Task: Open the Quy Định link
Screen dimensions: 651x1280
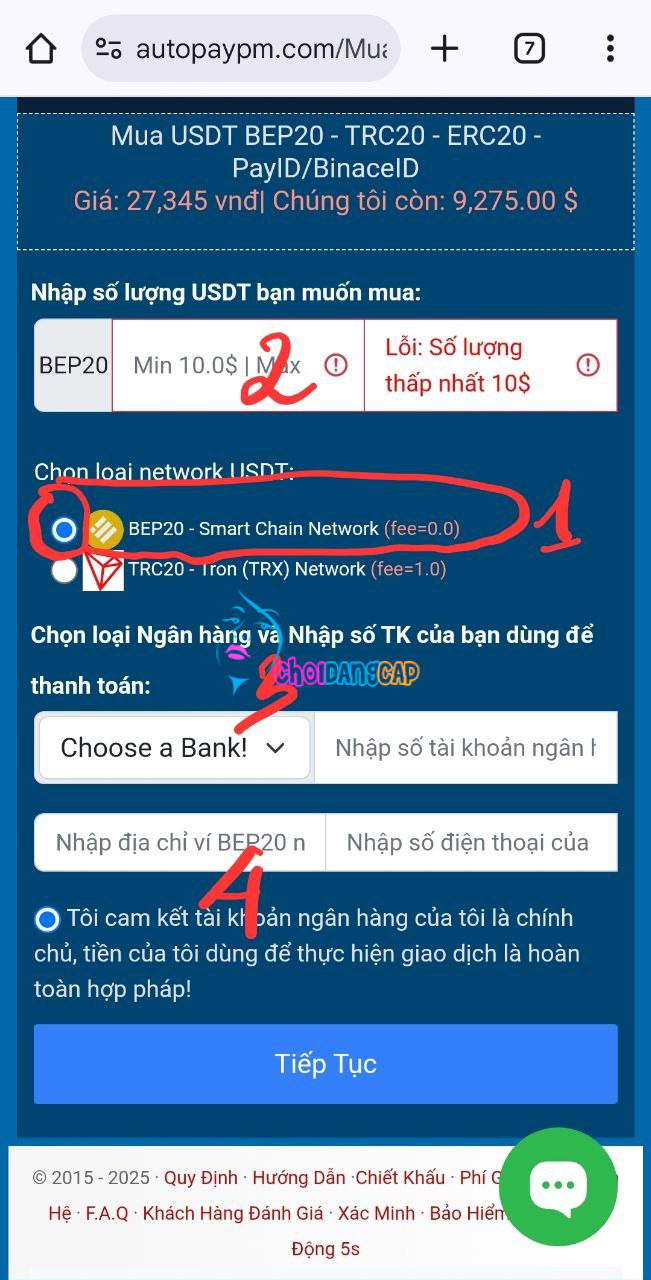Action: point(201,1177)
